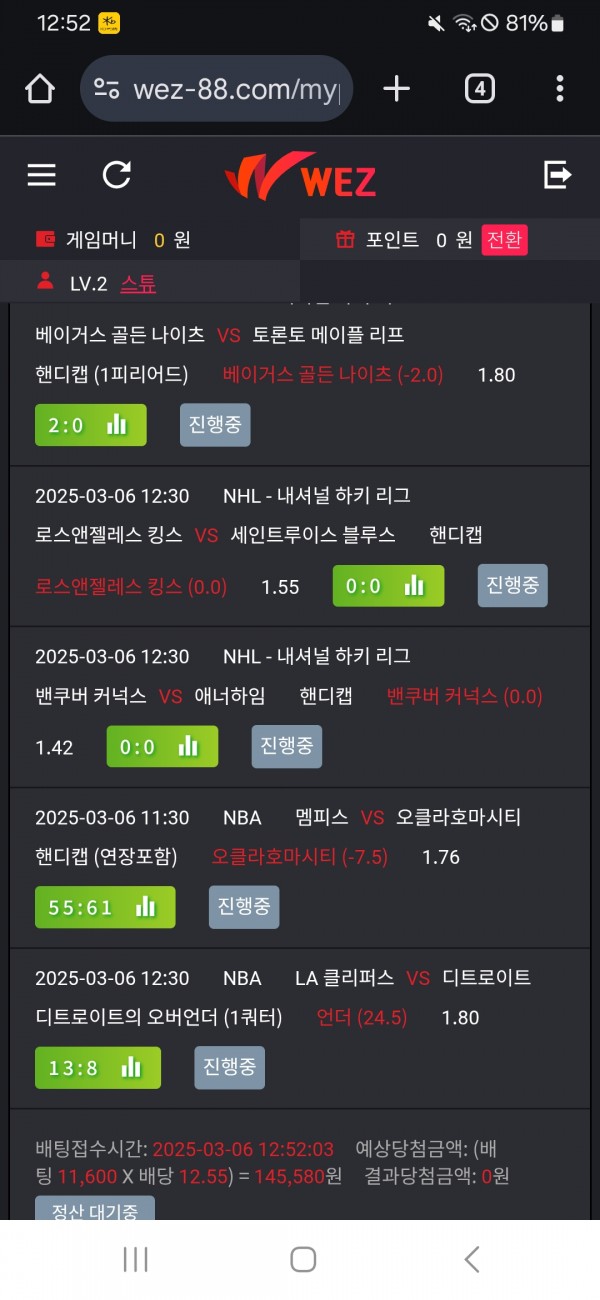Tap the refresh icon in the header
Screen dimensions: 600x1300
[x=117, y=176]
